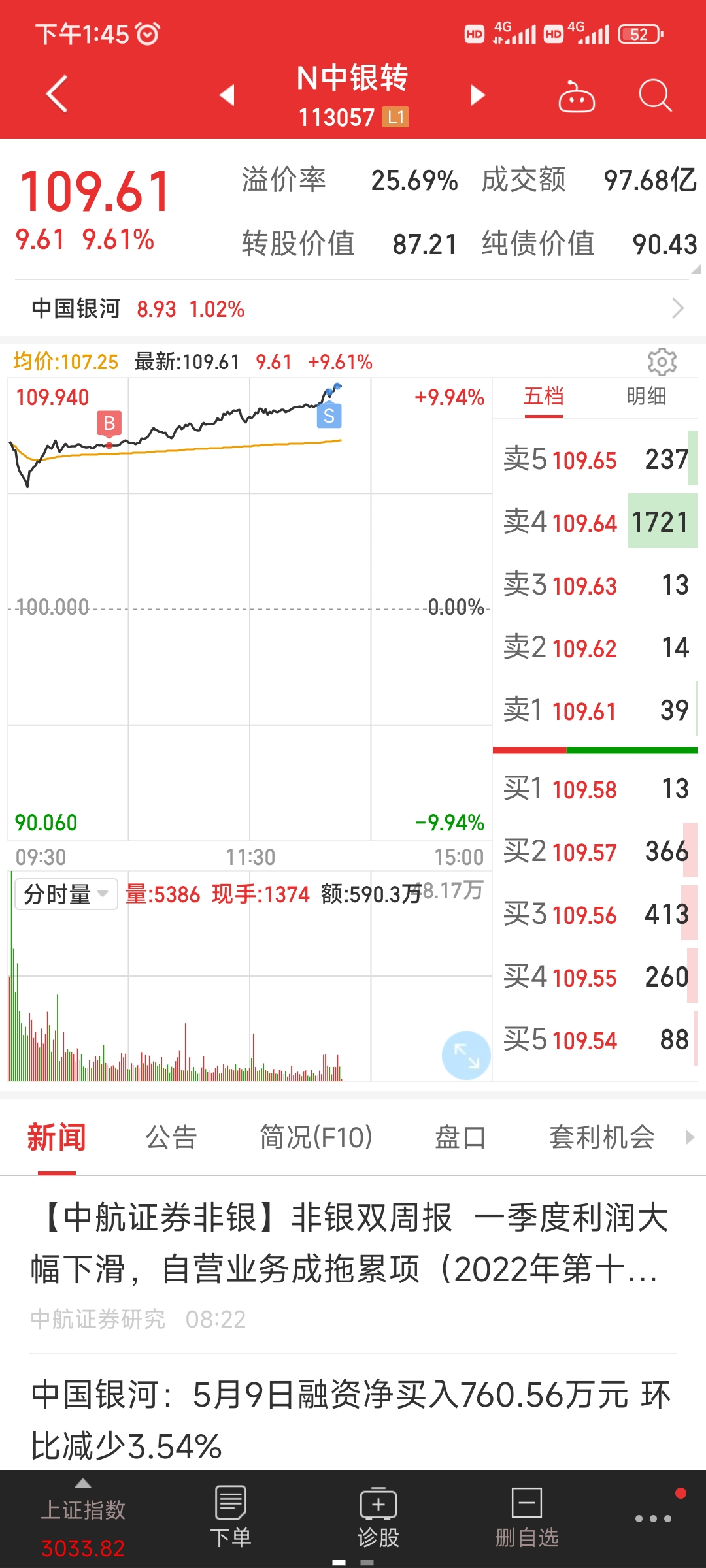706x1568 pixels.
Task: Switch to the 盘口 tab
Action: point(460,1137)
